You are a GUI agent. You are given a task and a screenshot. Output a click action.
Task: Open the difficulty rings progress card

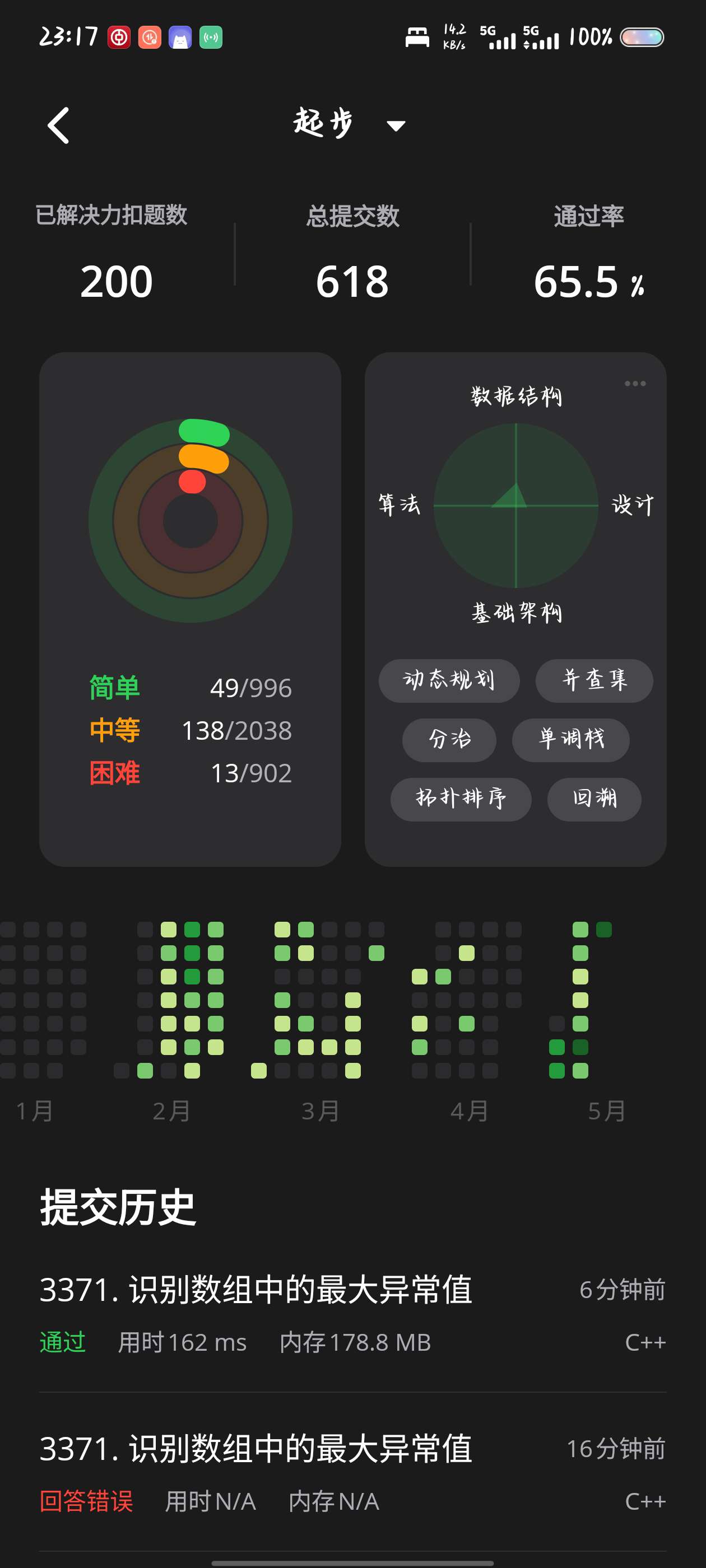pyautogui.click(x=190, y=609)
